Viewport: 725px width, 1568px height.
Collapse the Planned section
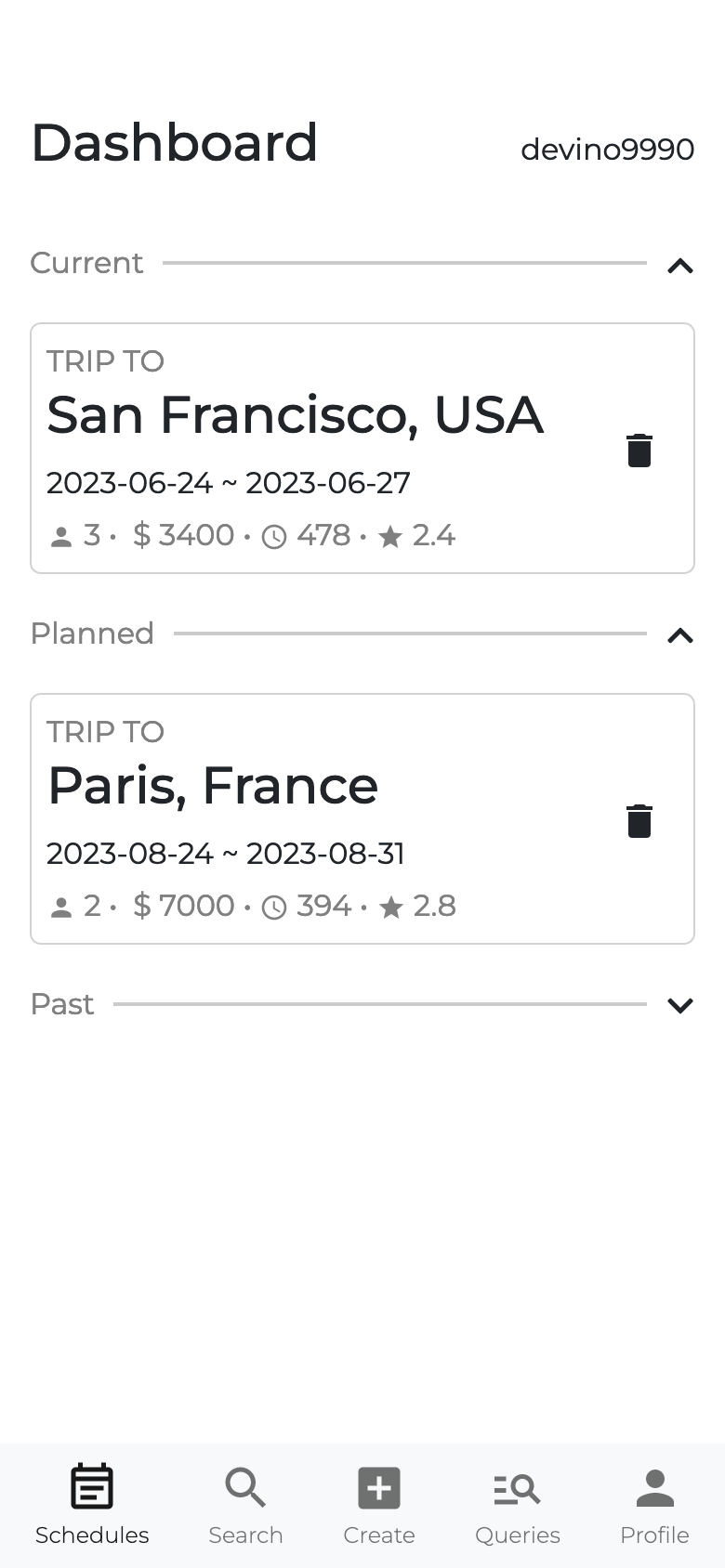click(680, 635)
